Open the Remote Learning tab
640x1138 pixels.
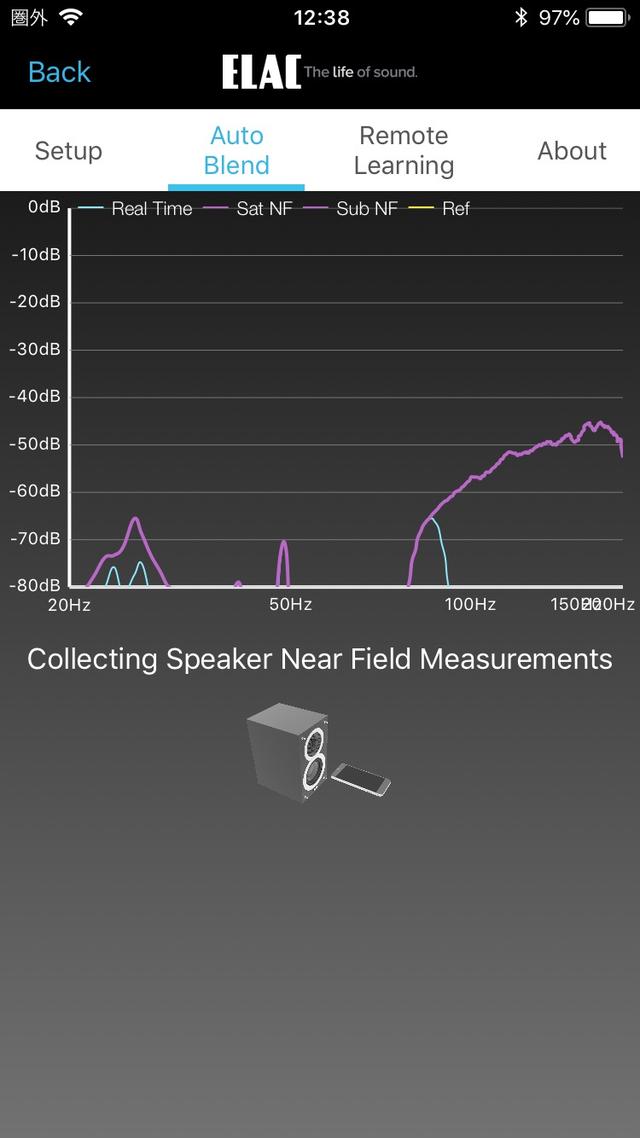[x=404, y=150]
